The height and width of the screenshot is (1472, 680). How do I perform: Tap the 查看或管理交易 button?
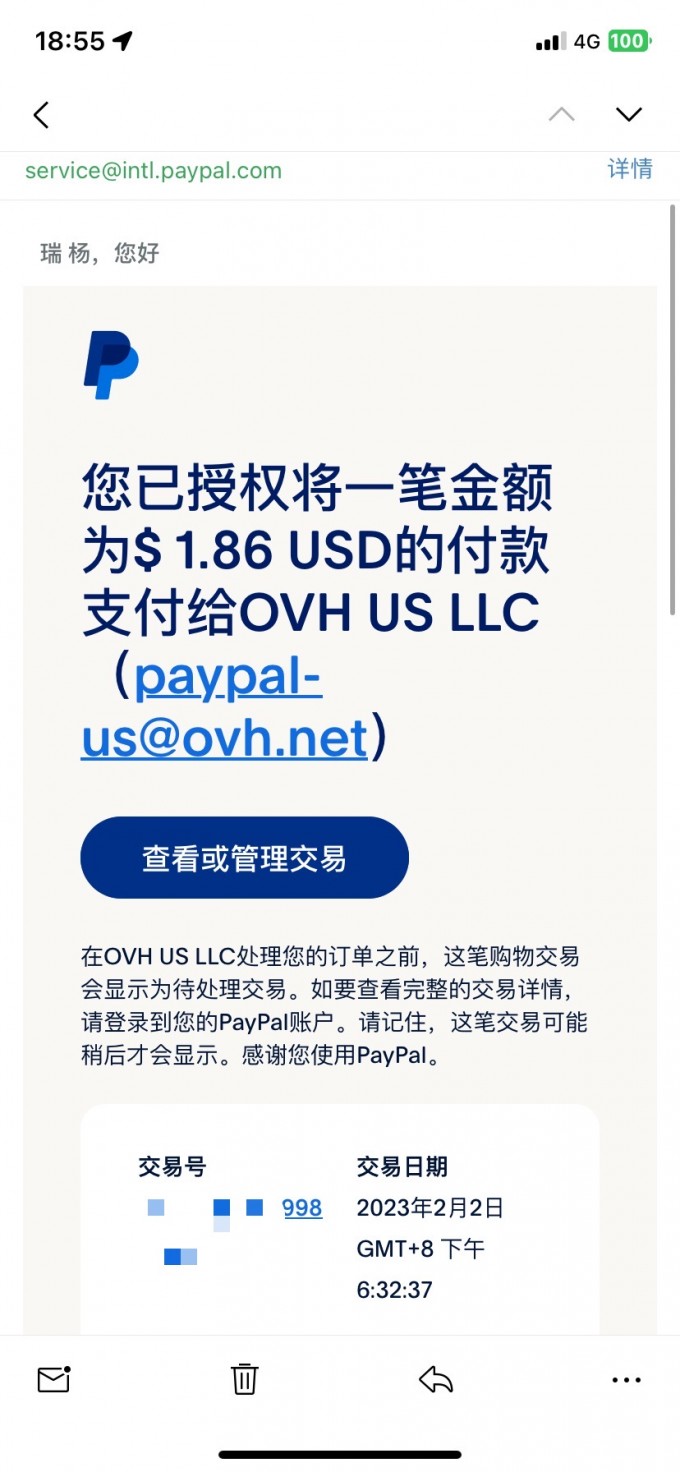244,858
